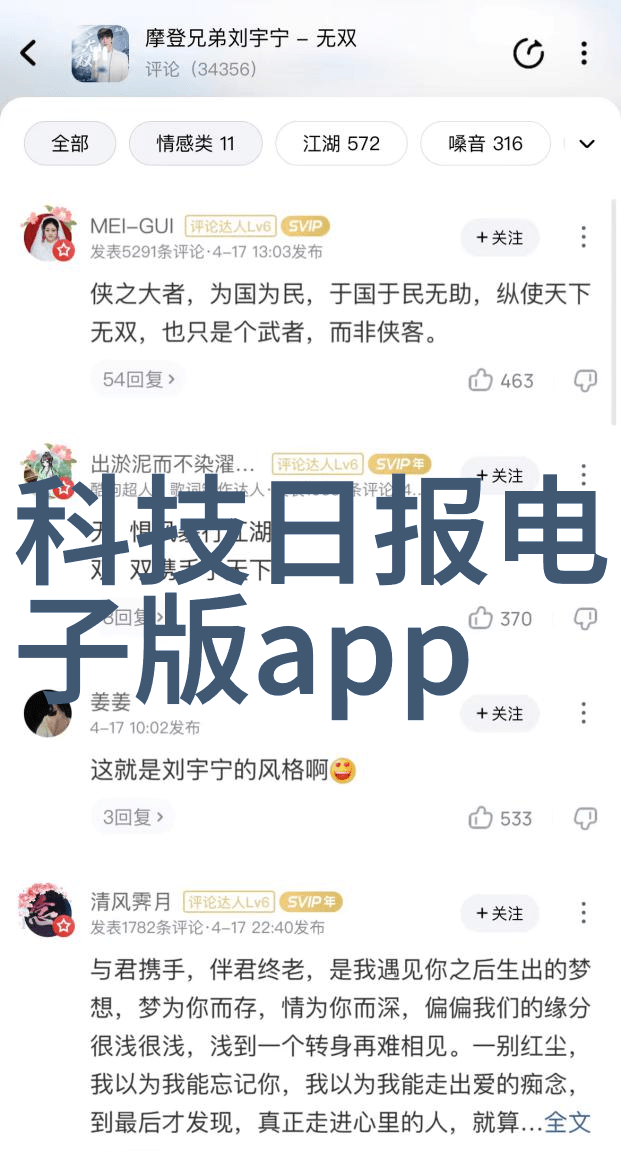The width and height of the screenshot is (621, 1151).
Task: Open more options for MEI-GUI's comment
Action: click(x=584, y=237)
